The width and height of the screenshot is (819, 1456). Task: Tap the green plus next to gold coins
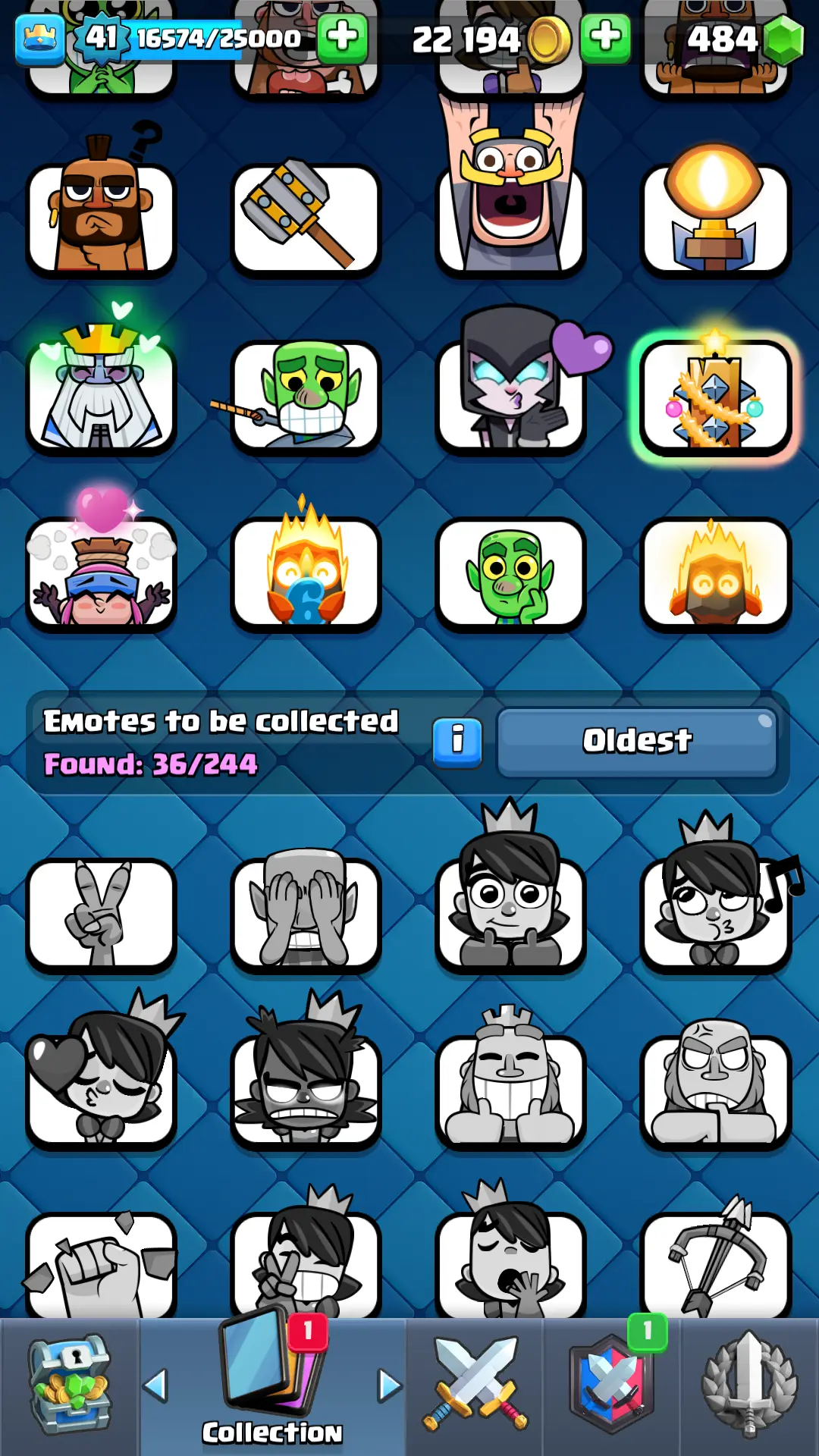coord(605,37)
